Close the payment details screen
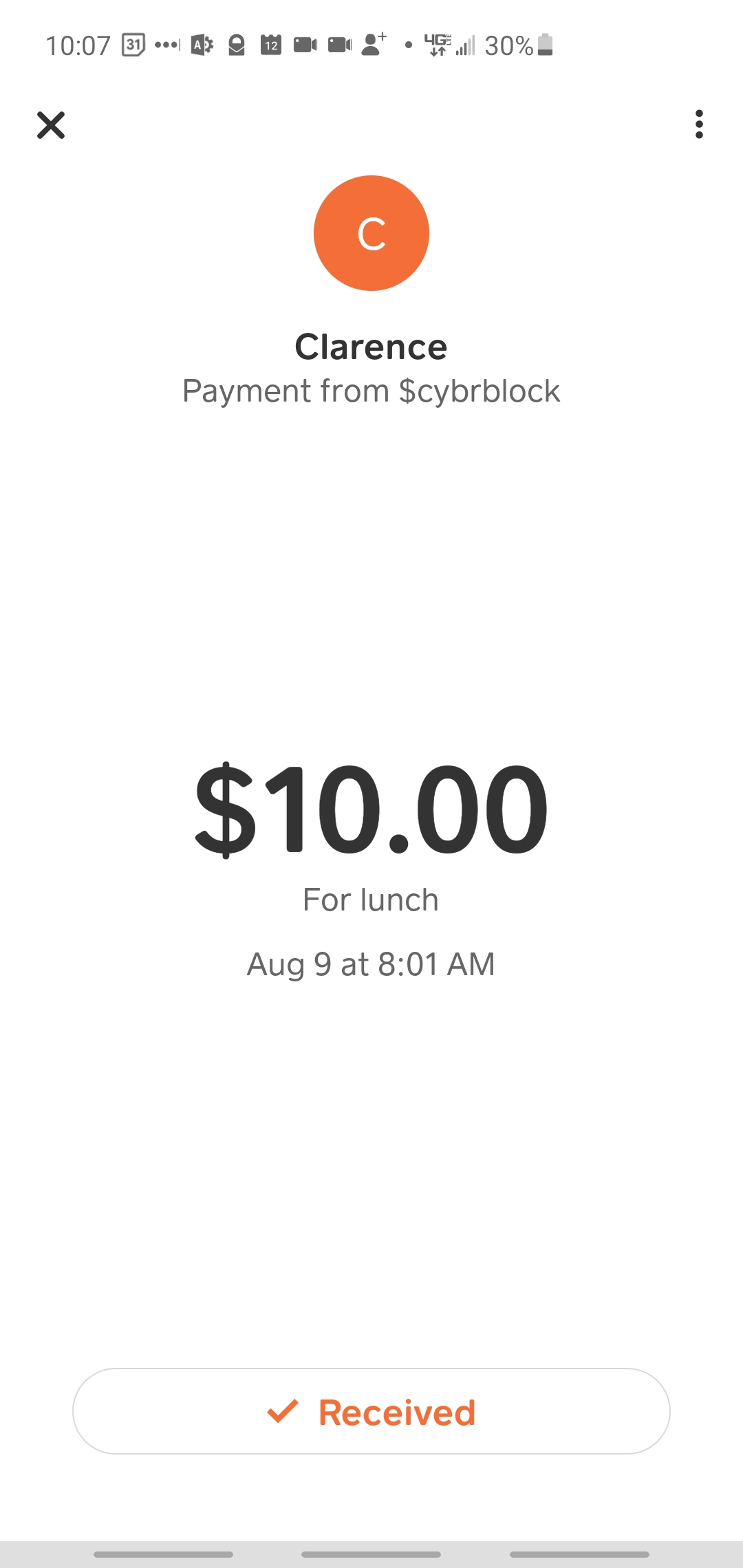 pos(51,125)
